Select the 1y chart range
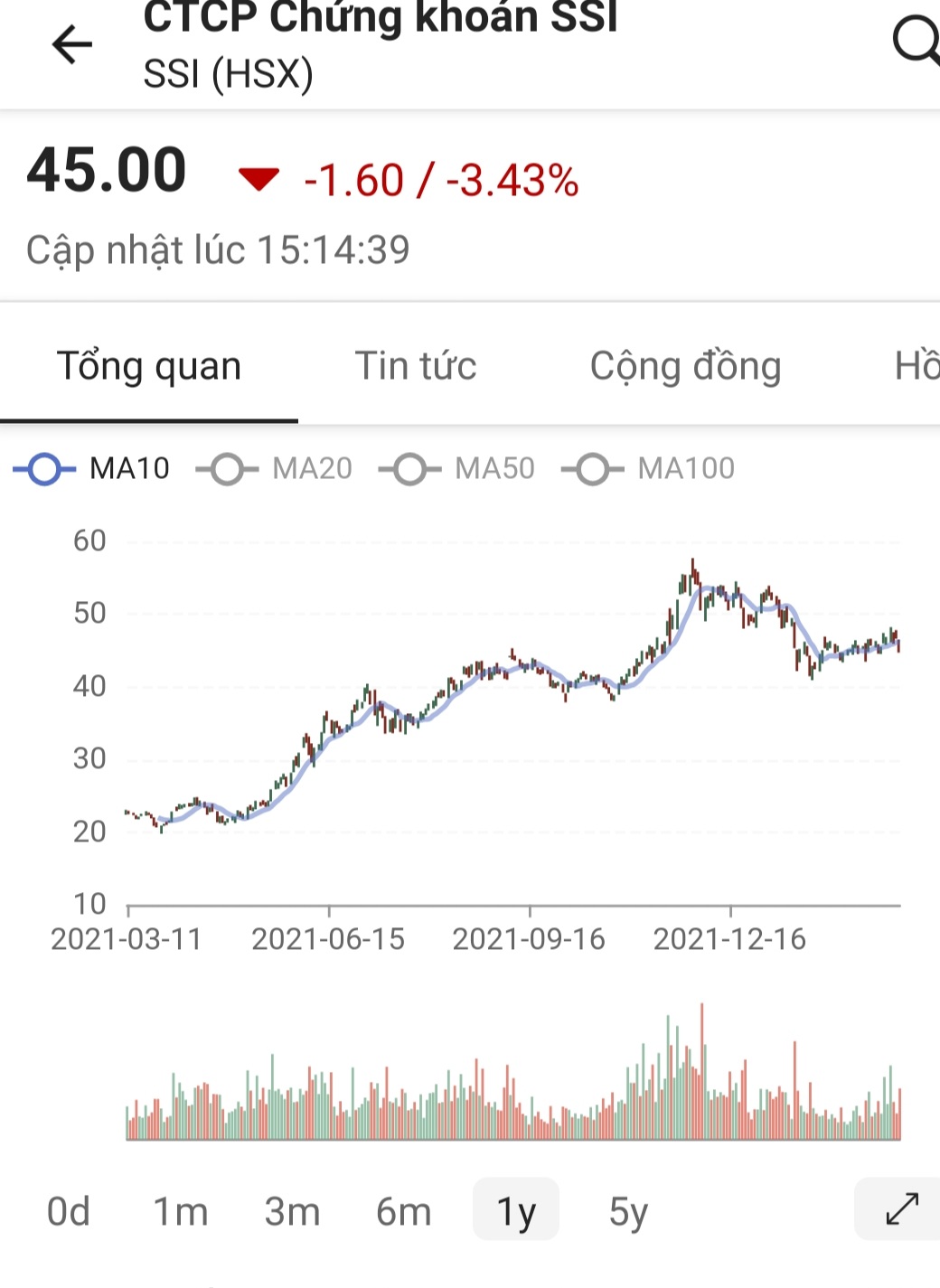 516,1211
